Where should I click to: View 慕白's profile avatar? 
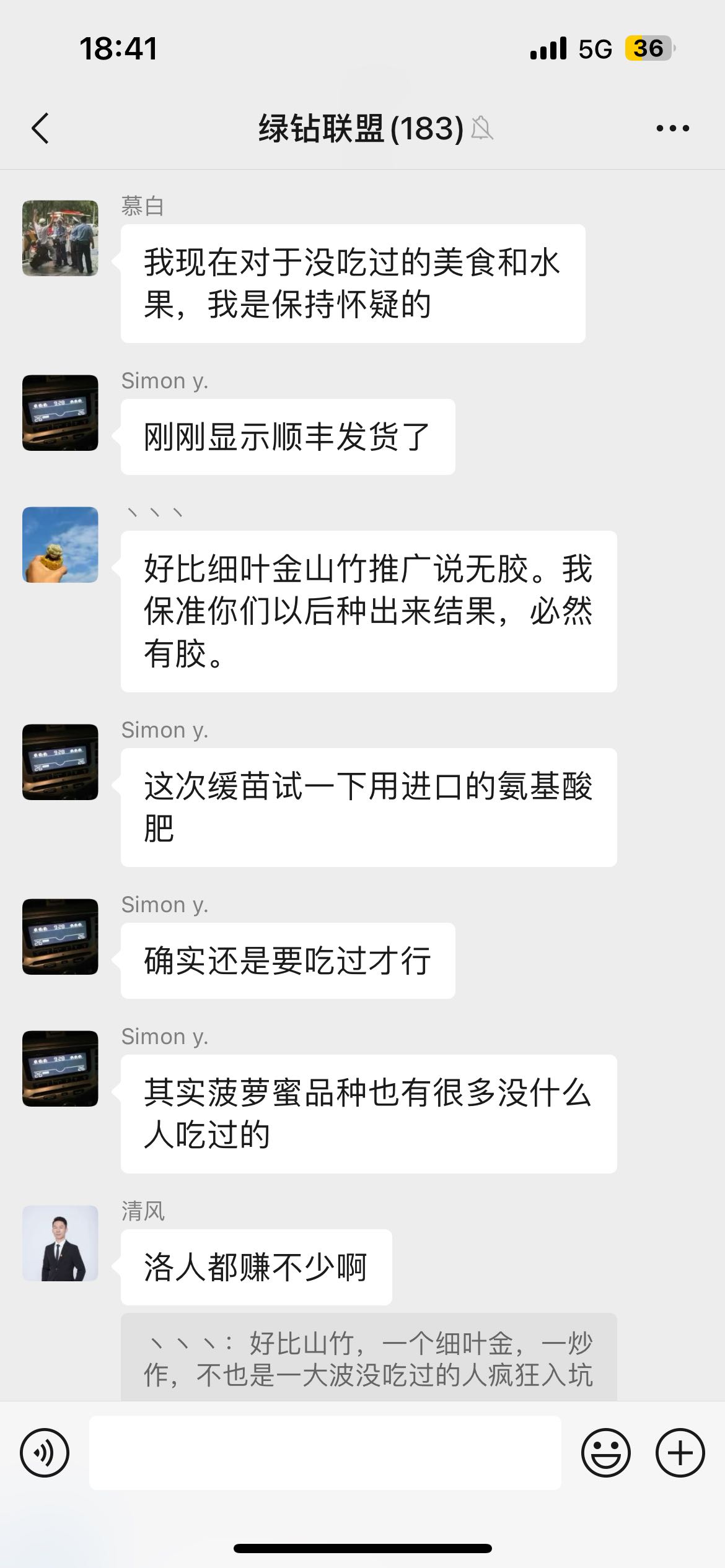coord(60,238)
